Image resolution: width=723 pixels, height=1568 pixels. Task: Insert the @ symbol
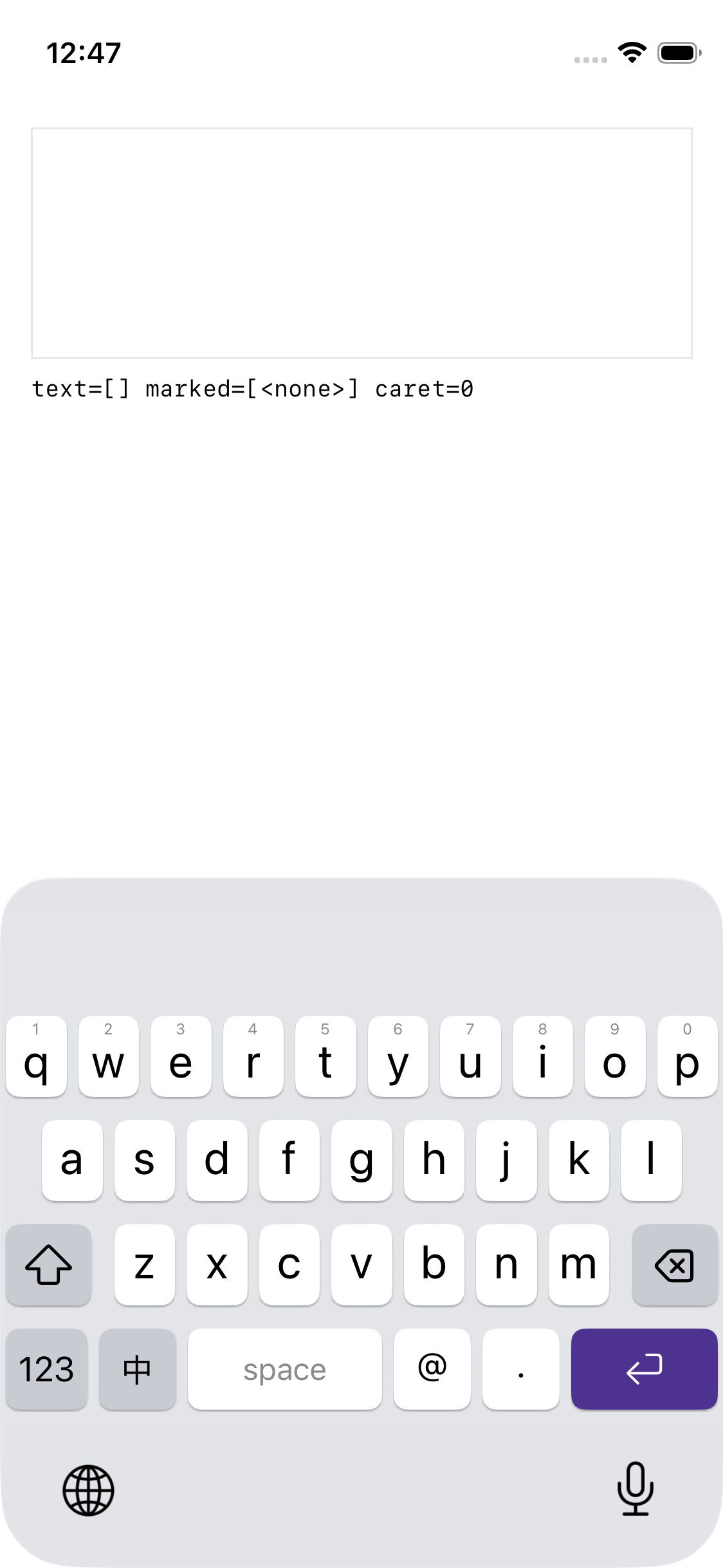pyautogui.click(x=432, y=1369)
